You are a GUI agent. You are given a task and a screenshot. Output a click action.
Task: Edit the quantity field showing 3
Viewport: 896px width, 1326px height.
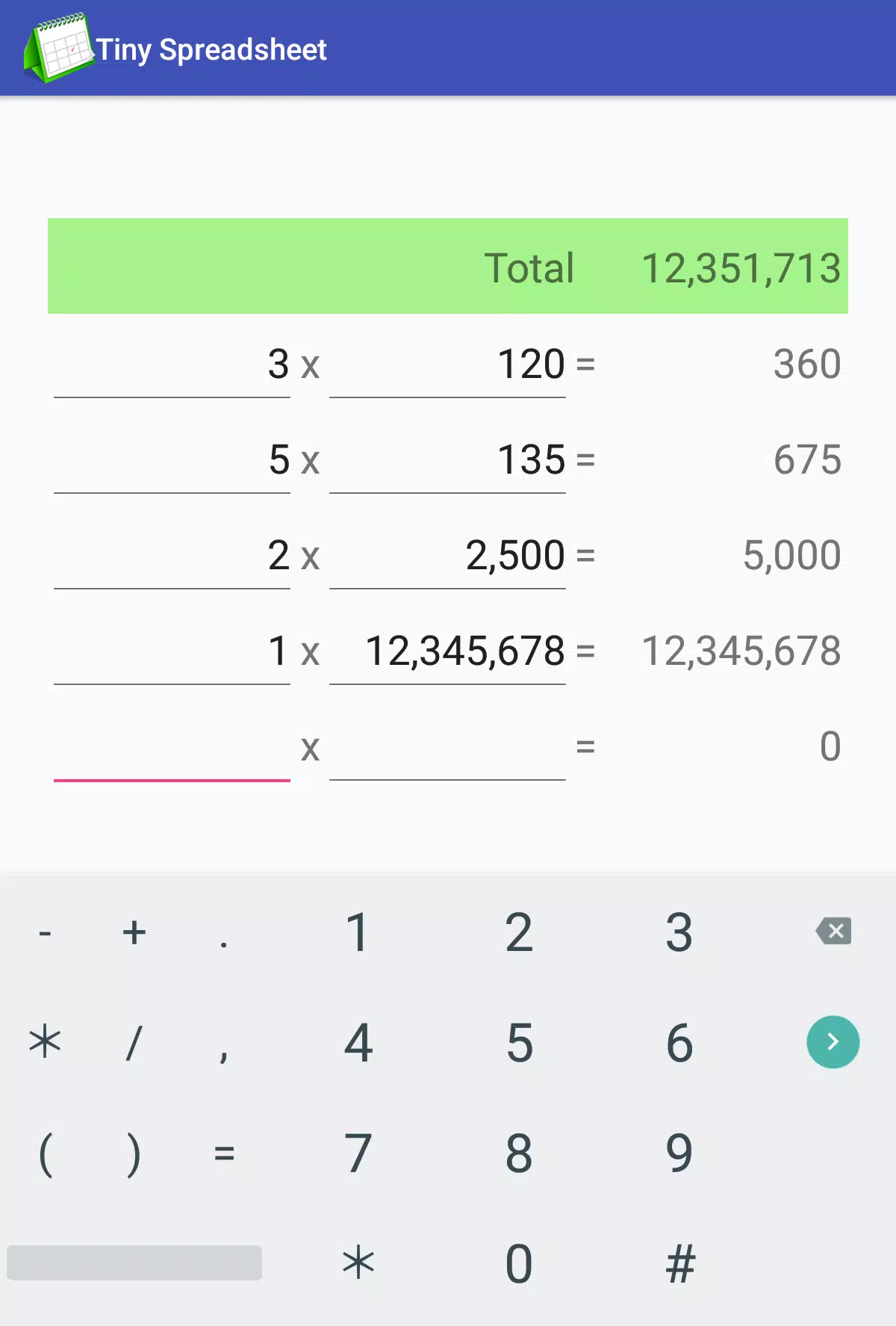point(172,365)
